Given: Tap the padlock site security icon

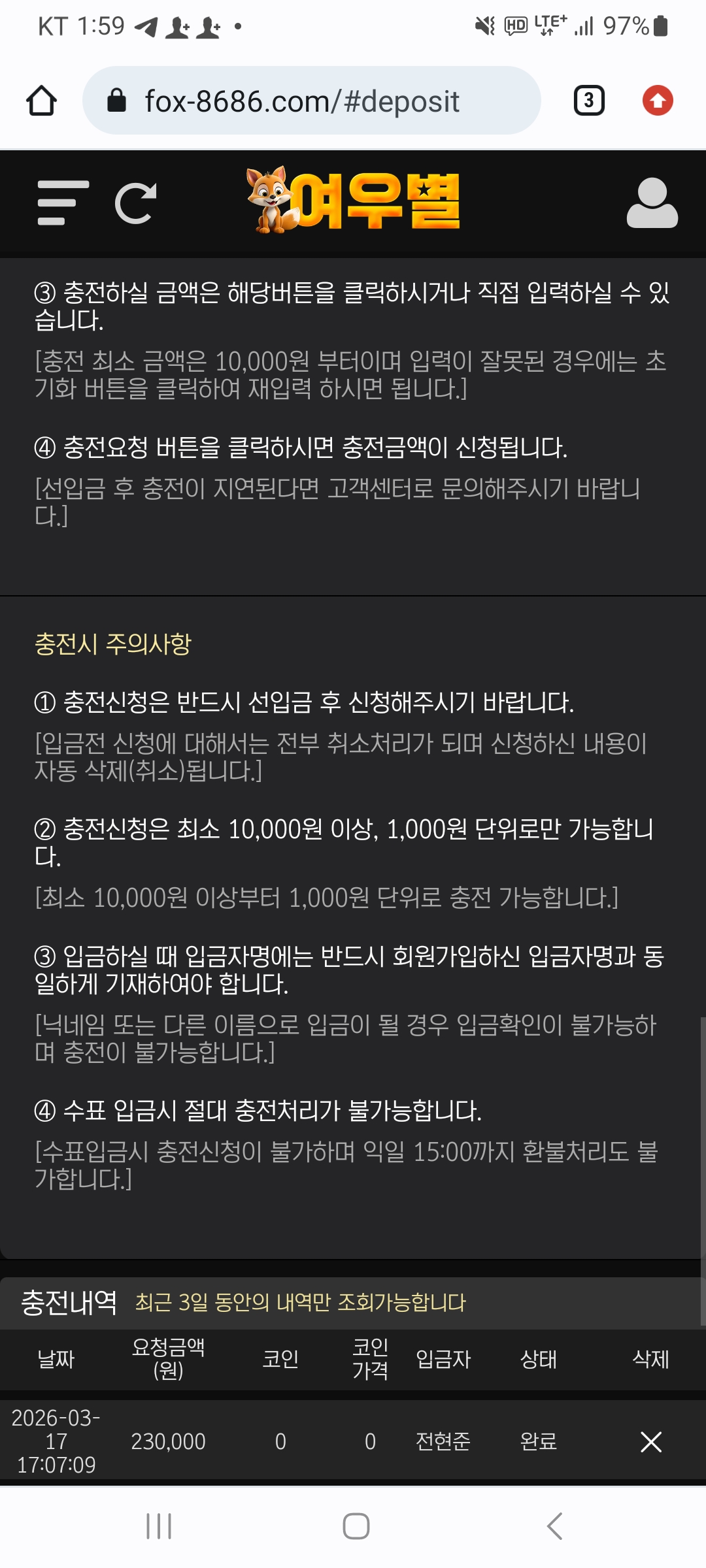Looking at the screenshot, I should coord(116,101).
